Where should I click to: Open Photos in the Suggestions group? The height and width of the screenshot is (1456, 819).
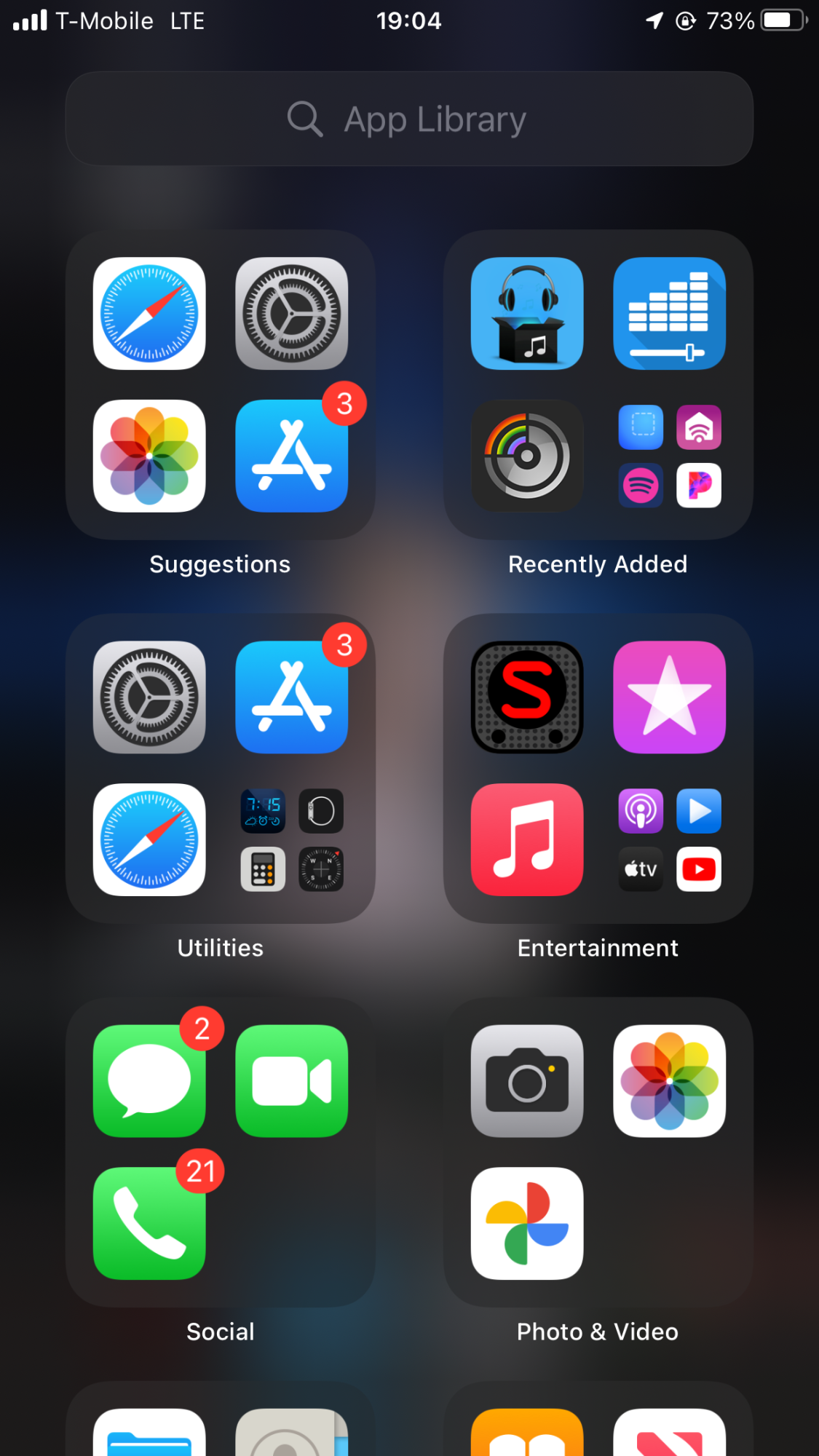(149, 456)
